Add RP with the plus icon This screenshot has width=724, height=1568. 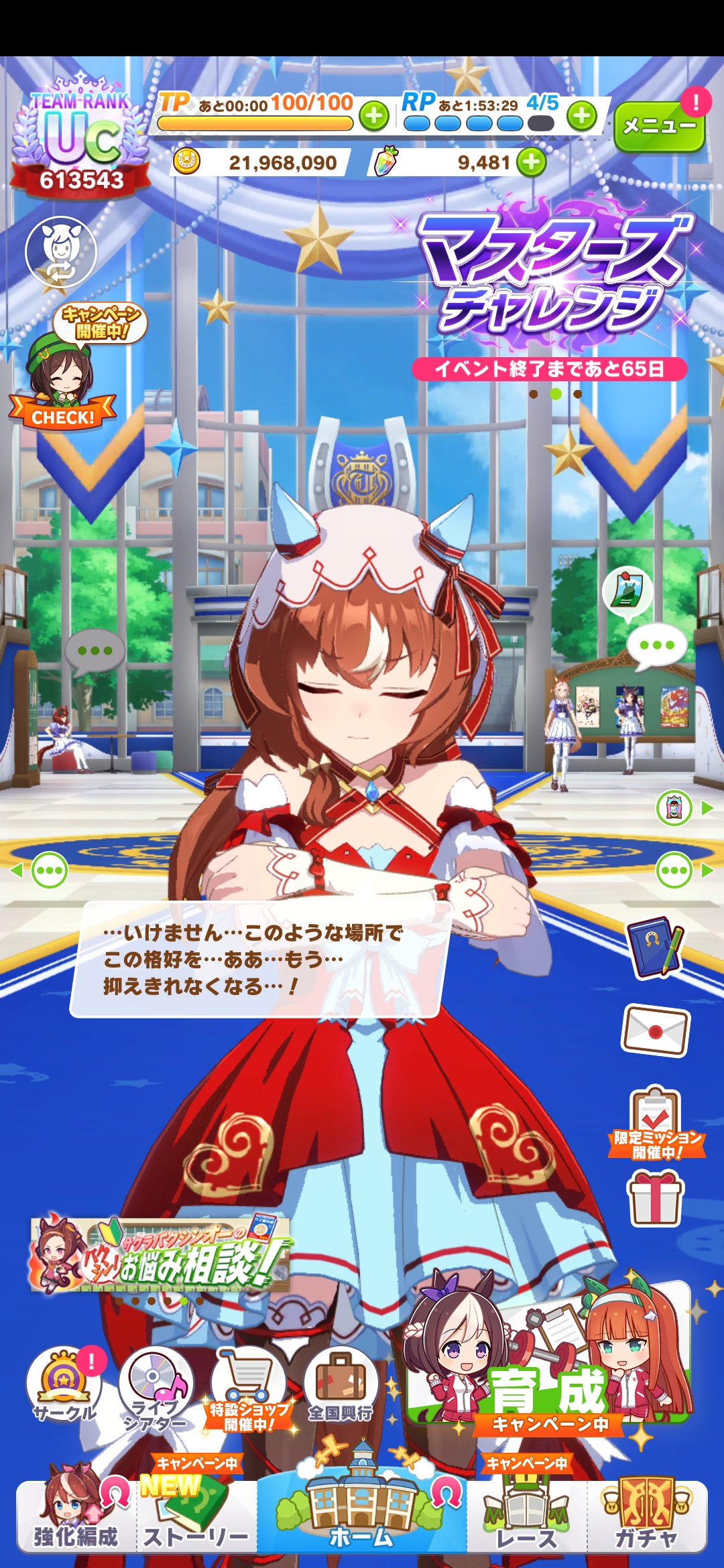[x=582, y=117]
